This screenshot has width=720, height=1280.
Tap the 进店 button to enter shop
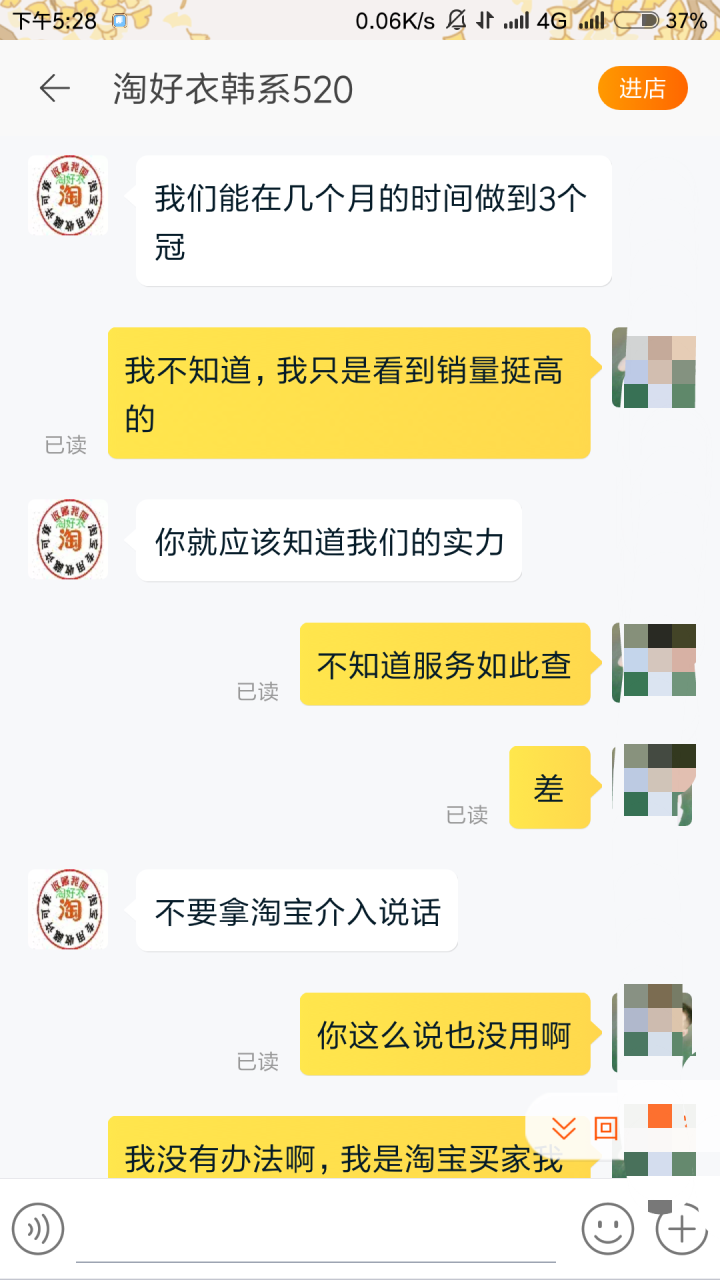[x=642, y=89]
